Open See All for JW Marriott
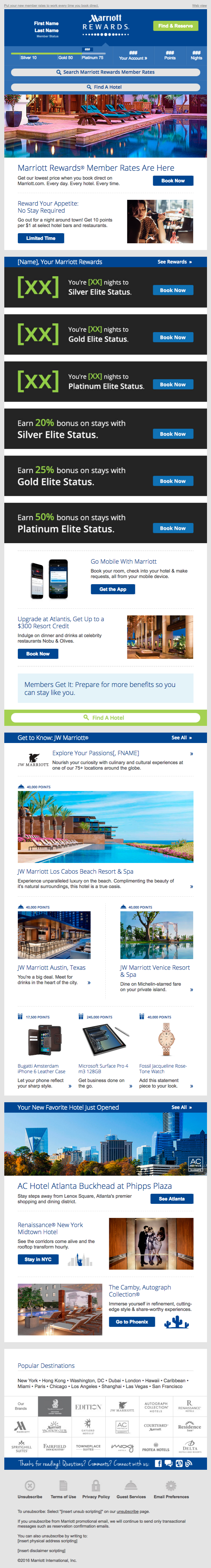211x1568 pixels. pos(181,738)
